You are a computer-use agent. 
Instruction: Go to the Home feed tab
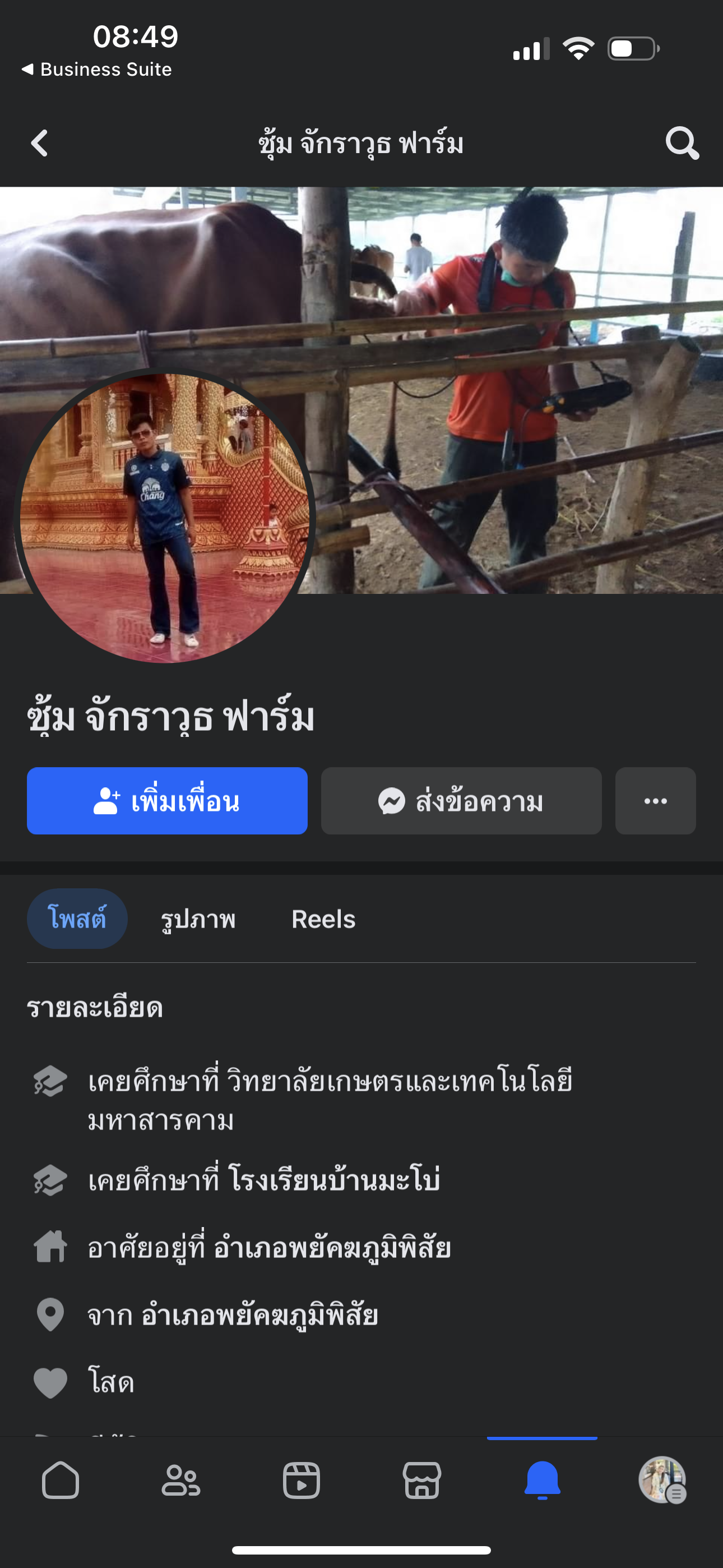click(61, 1481)
